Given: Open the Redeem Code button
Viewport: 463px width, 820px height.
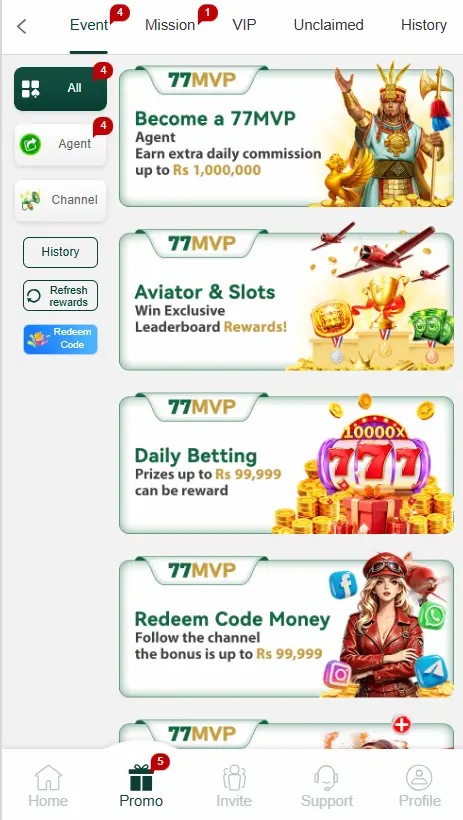Looking at the screenshot, I should (x=60, y=339).
